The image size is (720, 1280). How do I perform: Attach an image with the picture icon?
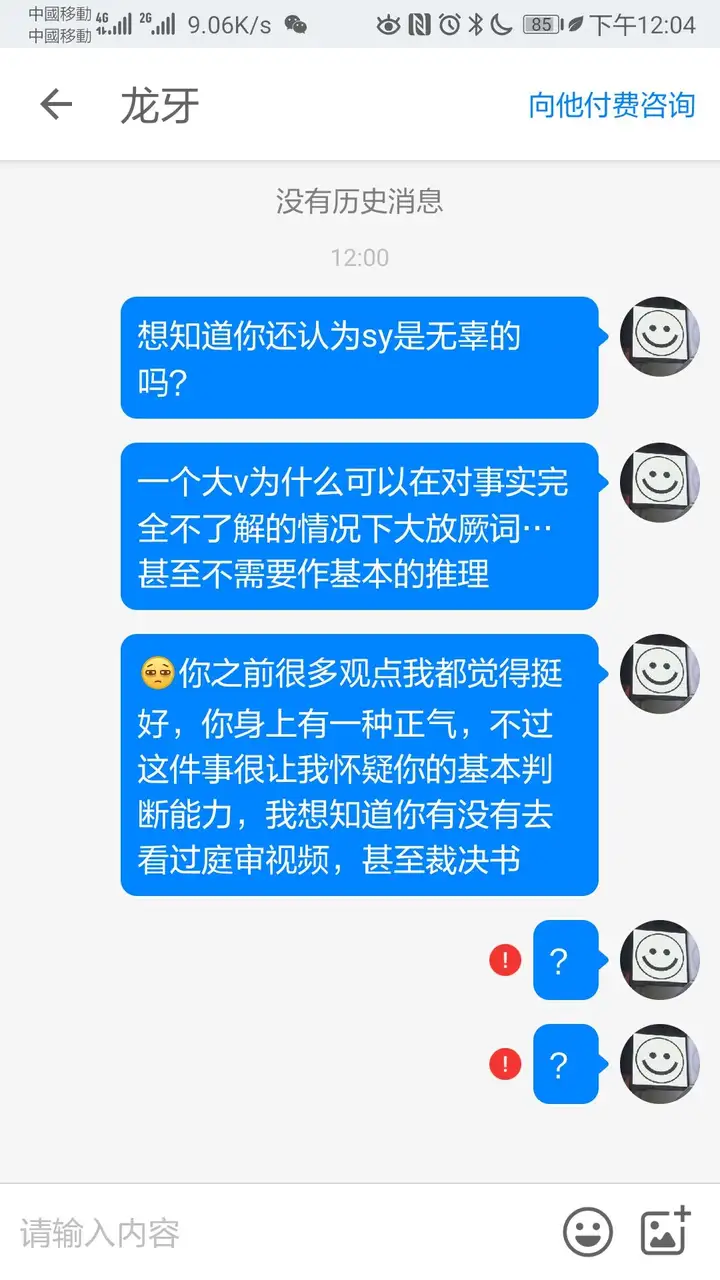666,1231
